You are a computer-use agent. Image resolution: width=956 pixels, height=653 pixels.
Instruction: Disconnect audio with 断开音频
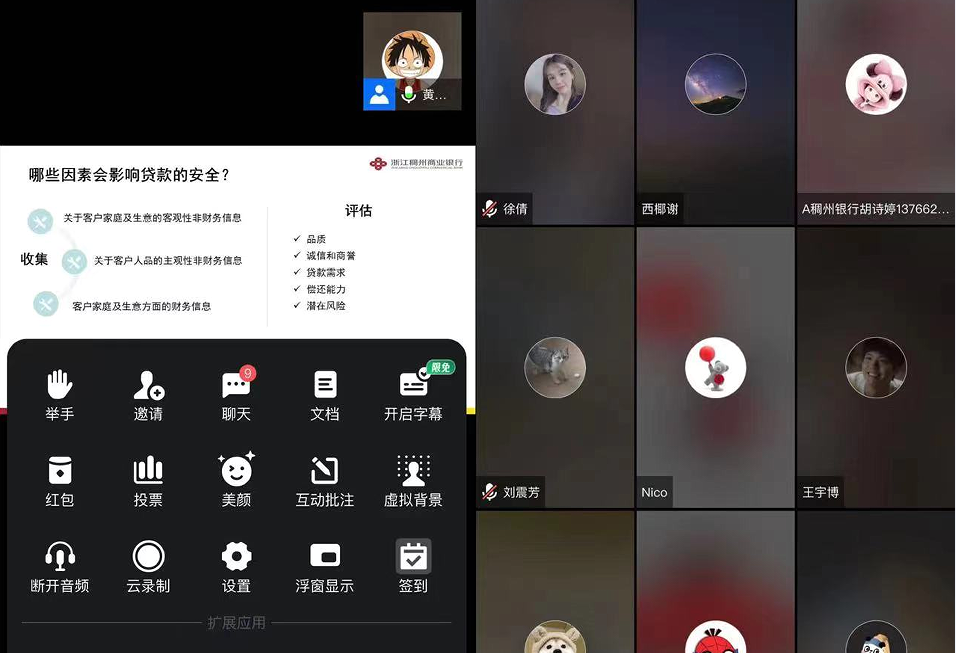59,566
